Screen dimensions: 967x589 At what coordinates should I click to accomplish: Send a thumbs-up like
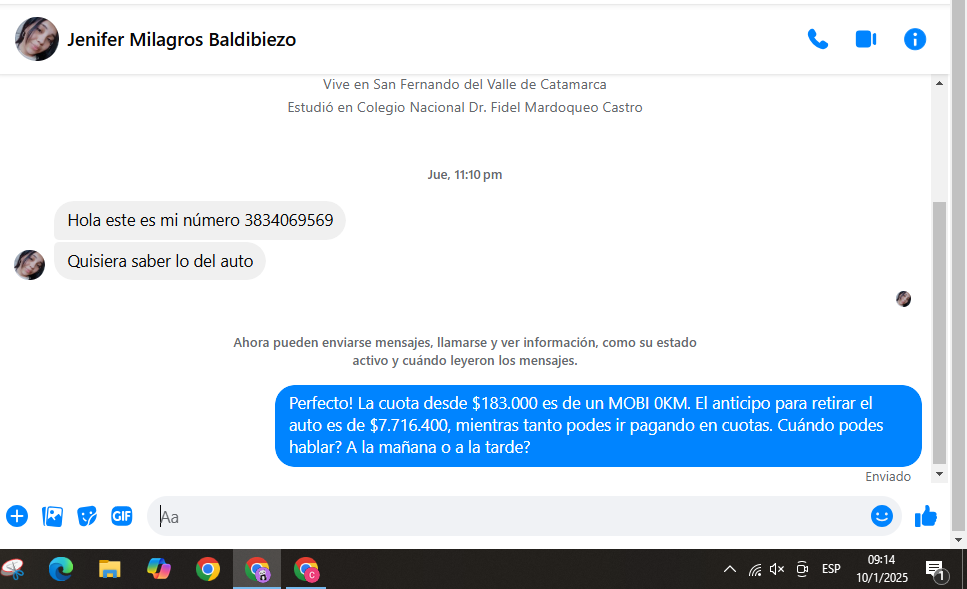click(926, 516)
